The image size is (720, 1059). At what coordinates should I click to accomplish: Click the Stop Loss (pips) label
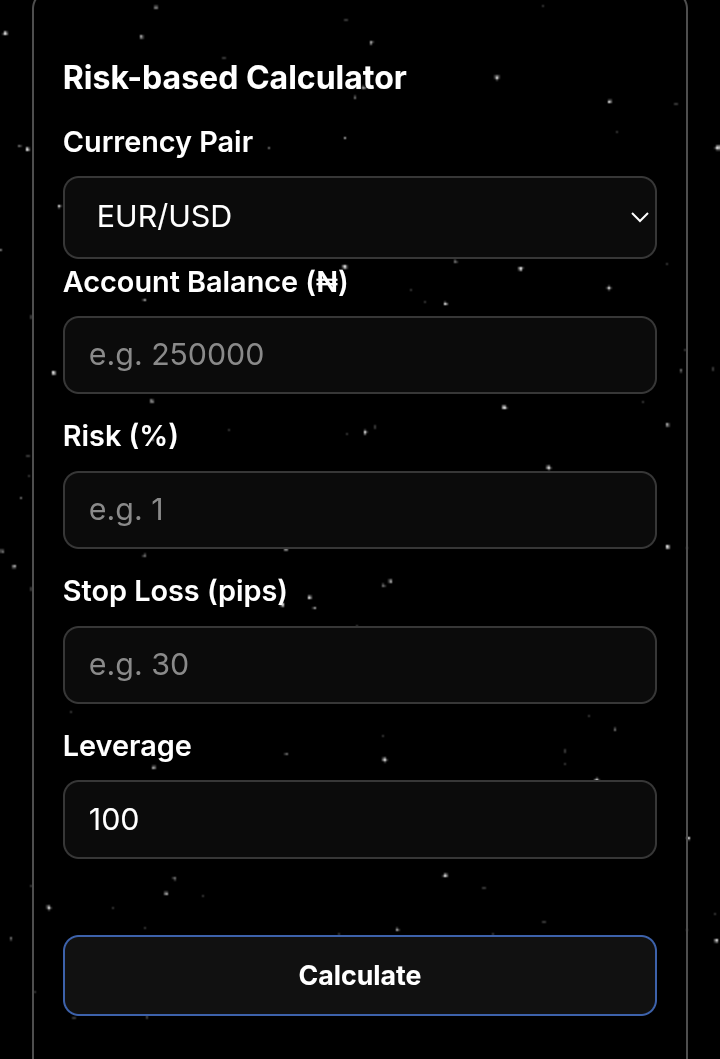point(175,590)
